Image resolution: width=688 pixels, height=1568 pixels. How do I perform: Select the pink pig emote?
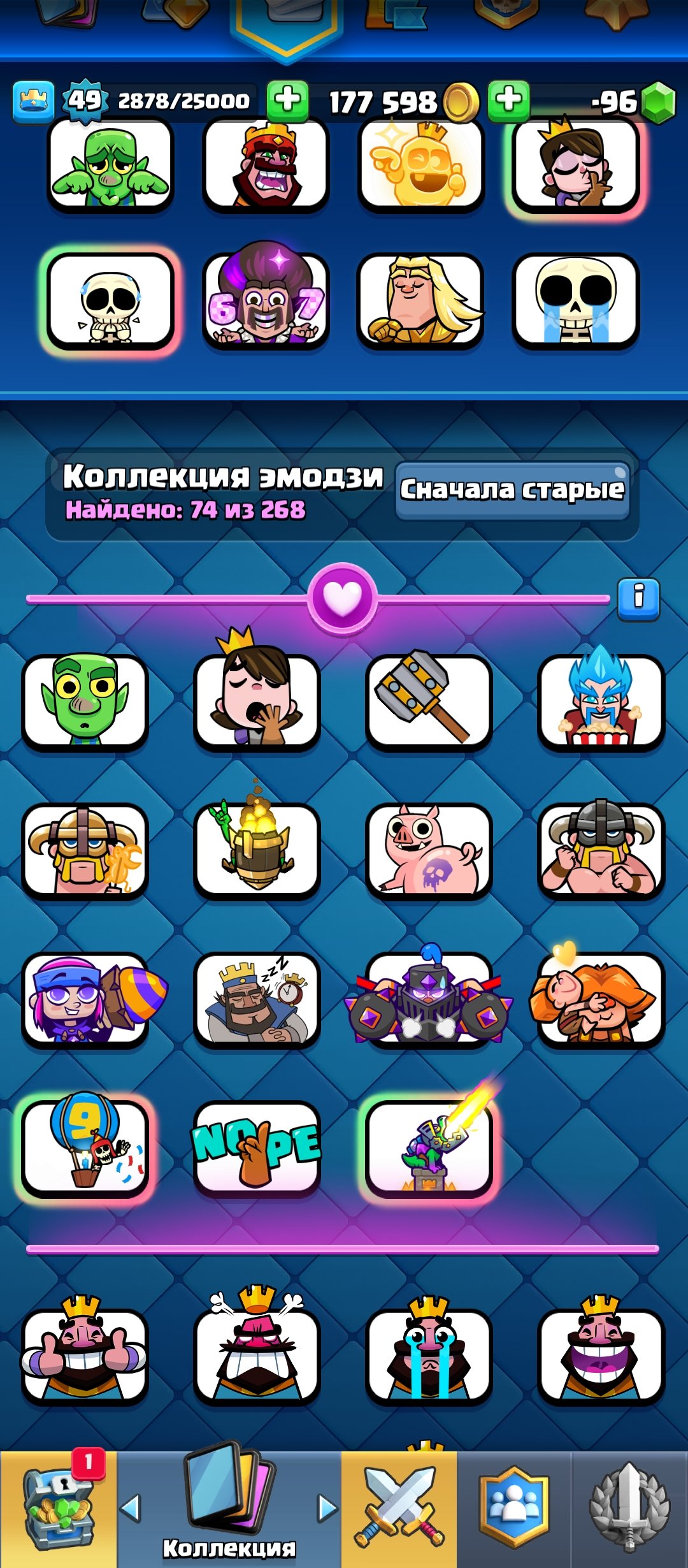pyautogui.click(x=429, y=851)
